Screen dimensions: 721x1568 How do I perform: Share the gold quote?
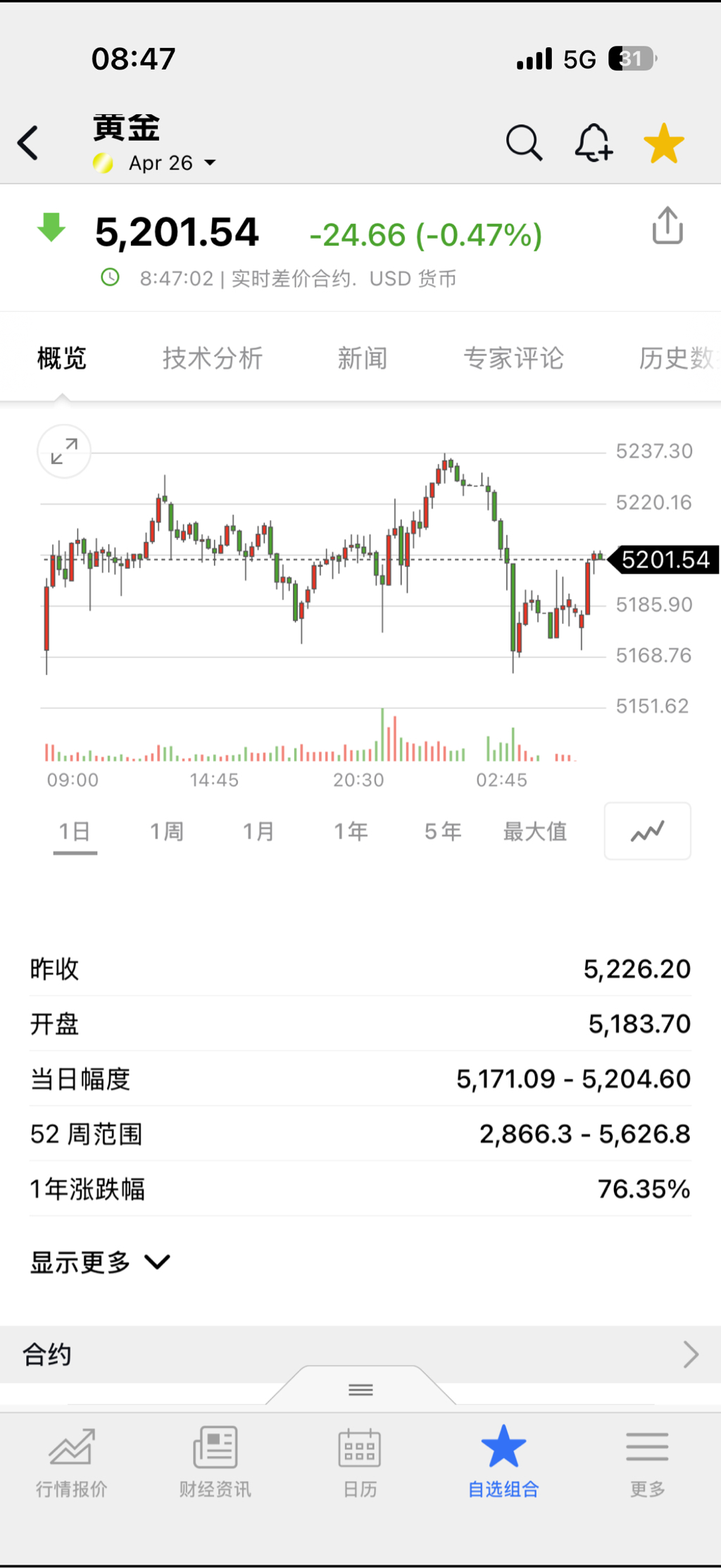(x=667, y=226)
